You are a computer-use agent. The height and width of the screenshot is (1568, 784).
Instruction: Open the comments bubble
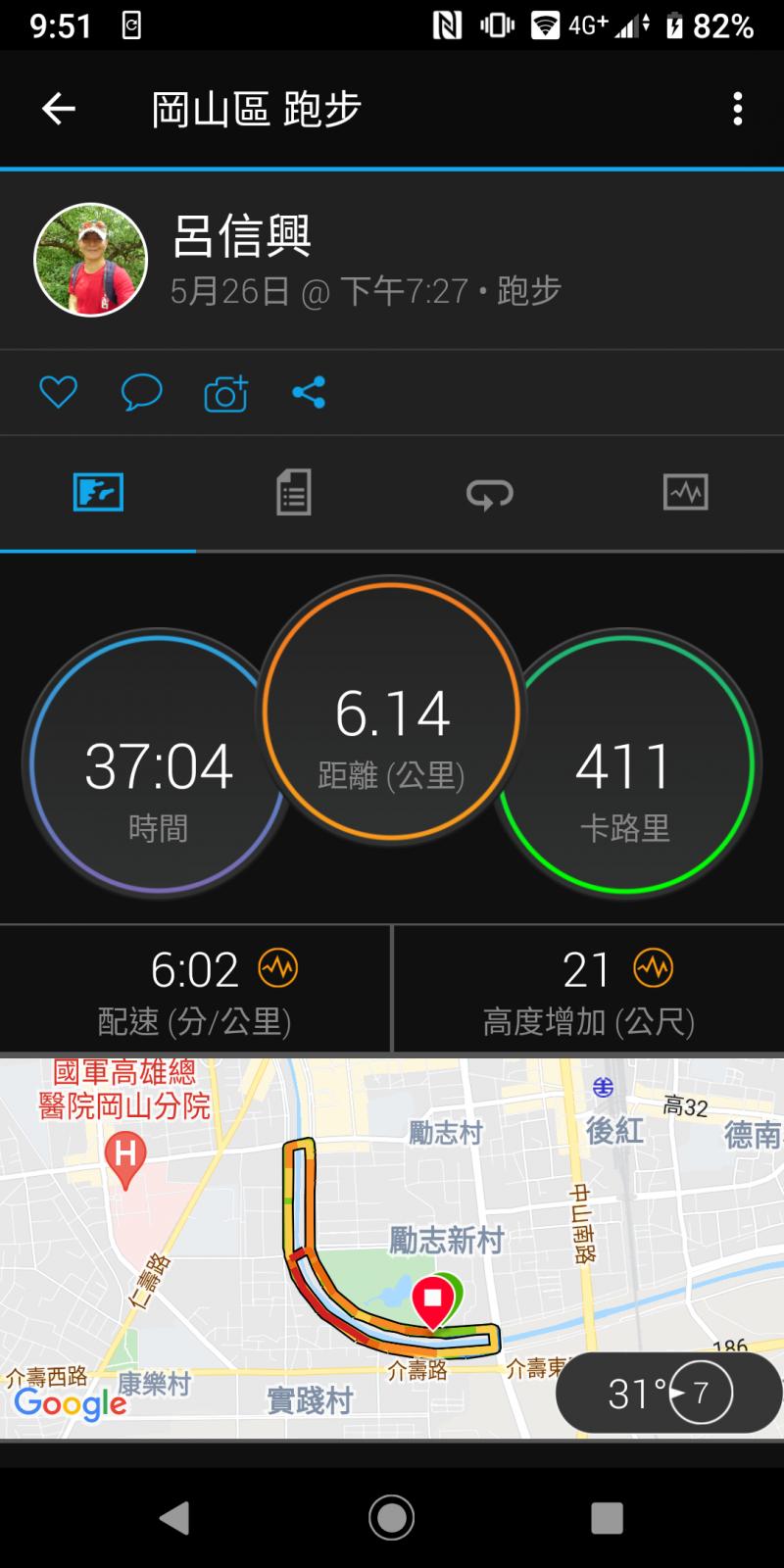point(141,393)
